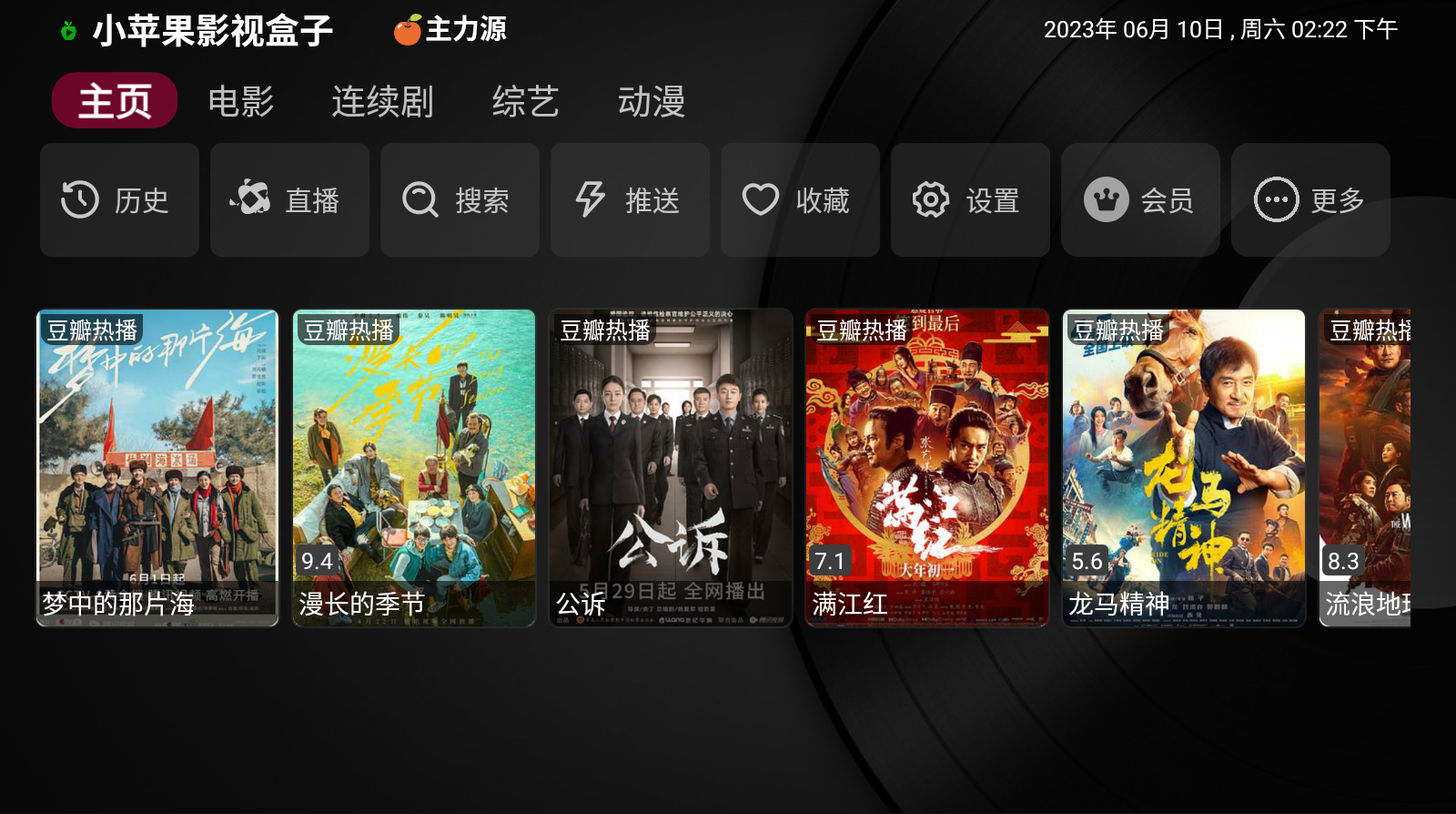1456x814 pixels.
Task: View details for 龙马精神
Action: pos(1184,468)
